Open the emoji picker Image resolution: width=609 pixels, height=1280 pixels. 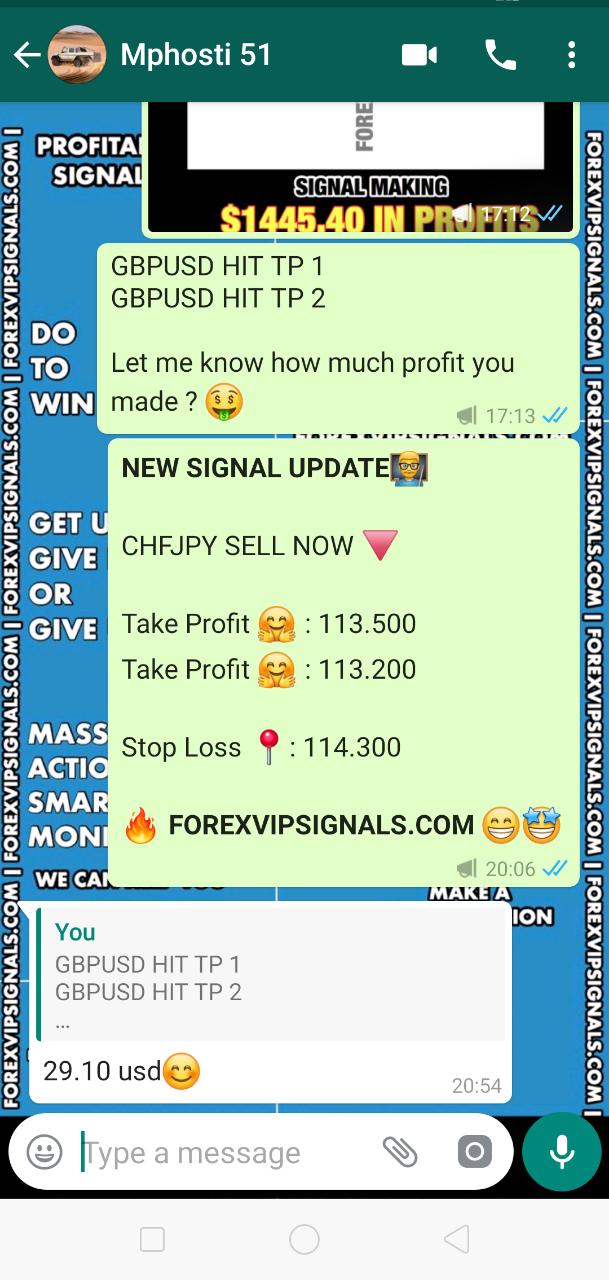click(x=44, y=1152)
